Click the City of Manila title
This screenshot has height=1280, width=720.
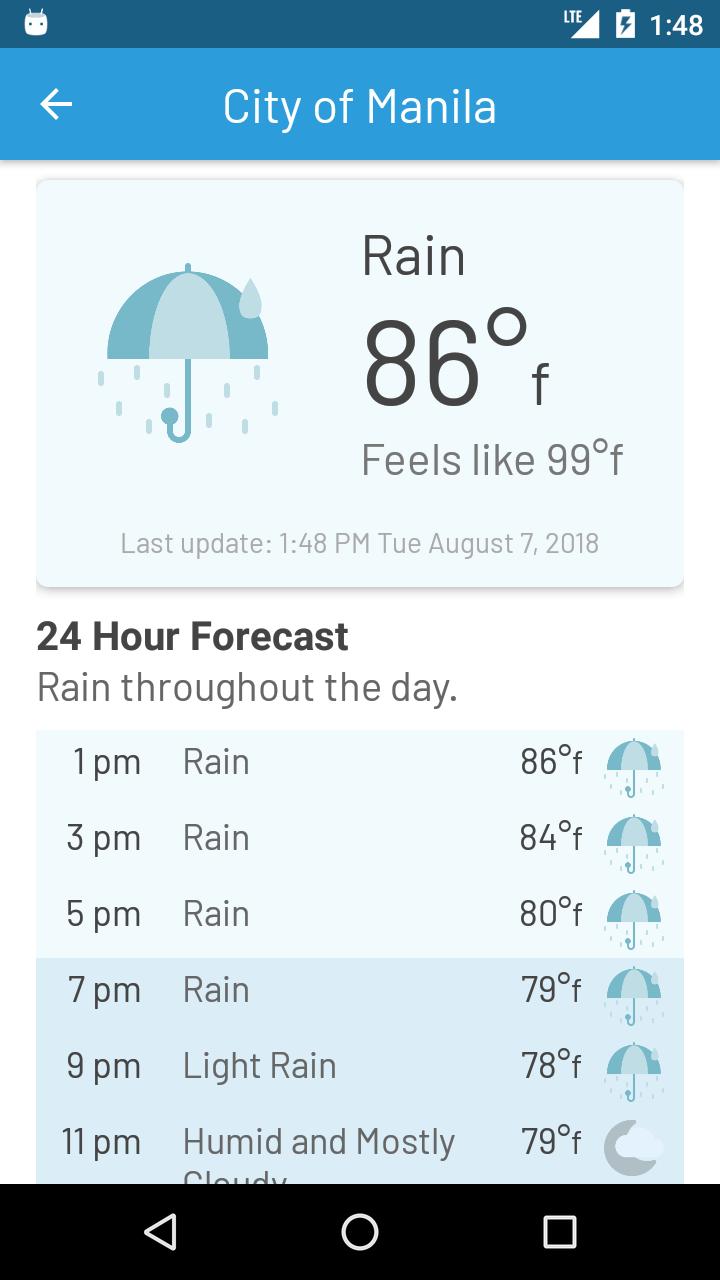360,104
